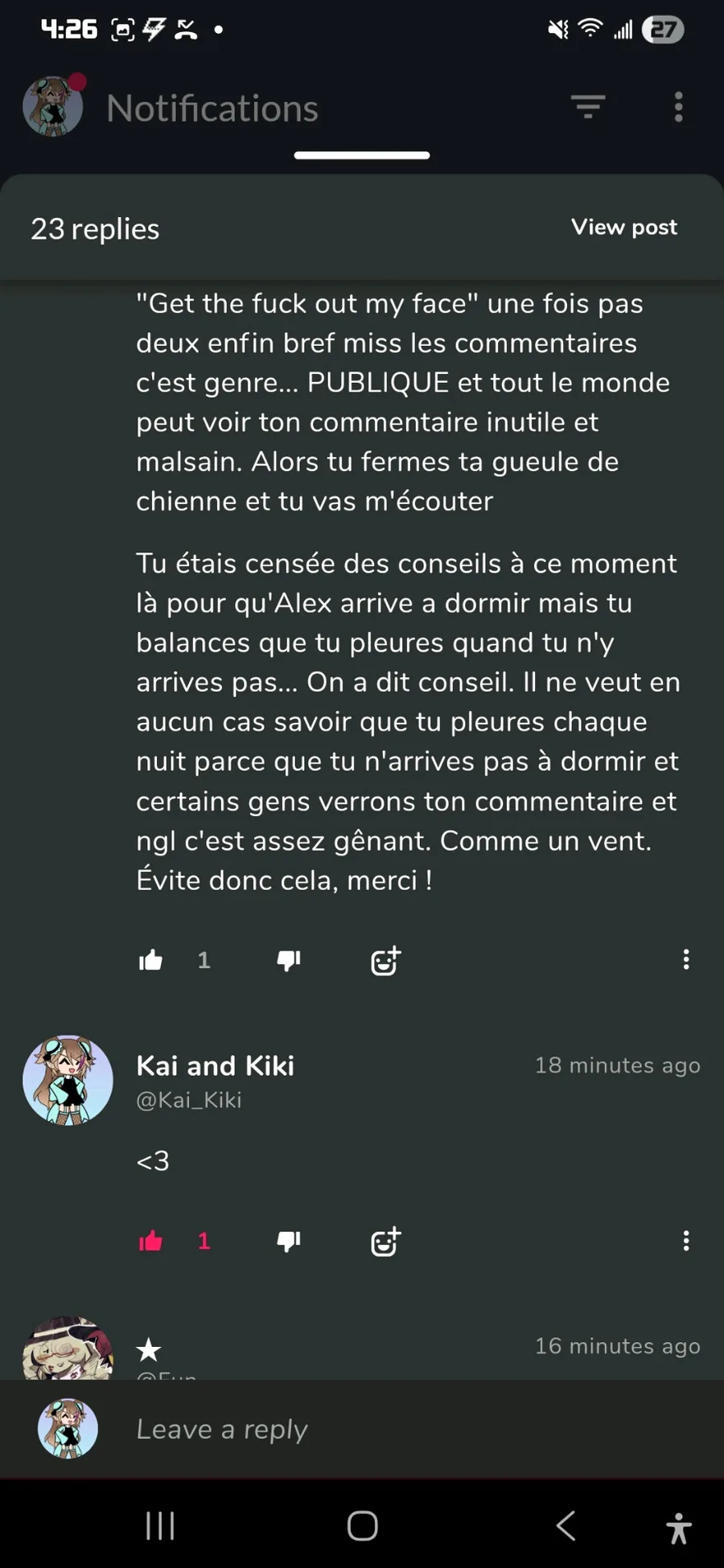Open more options for the French comment
724x1568 pixels.
click(x=686, y=959)
